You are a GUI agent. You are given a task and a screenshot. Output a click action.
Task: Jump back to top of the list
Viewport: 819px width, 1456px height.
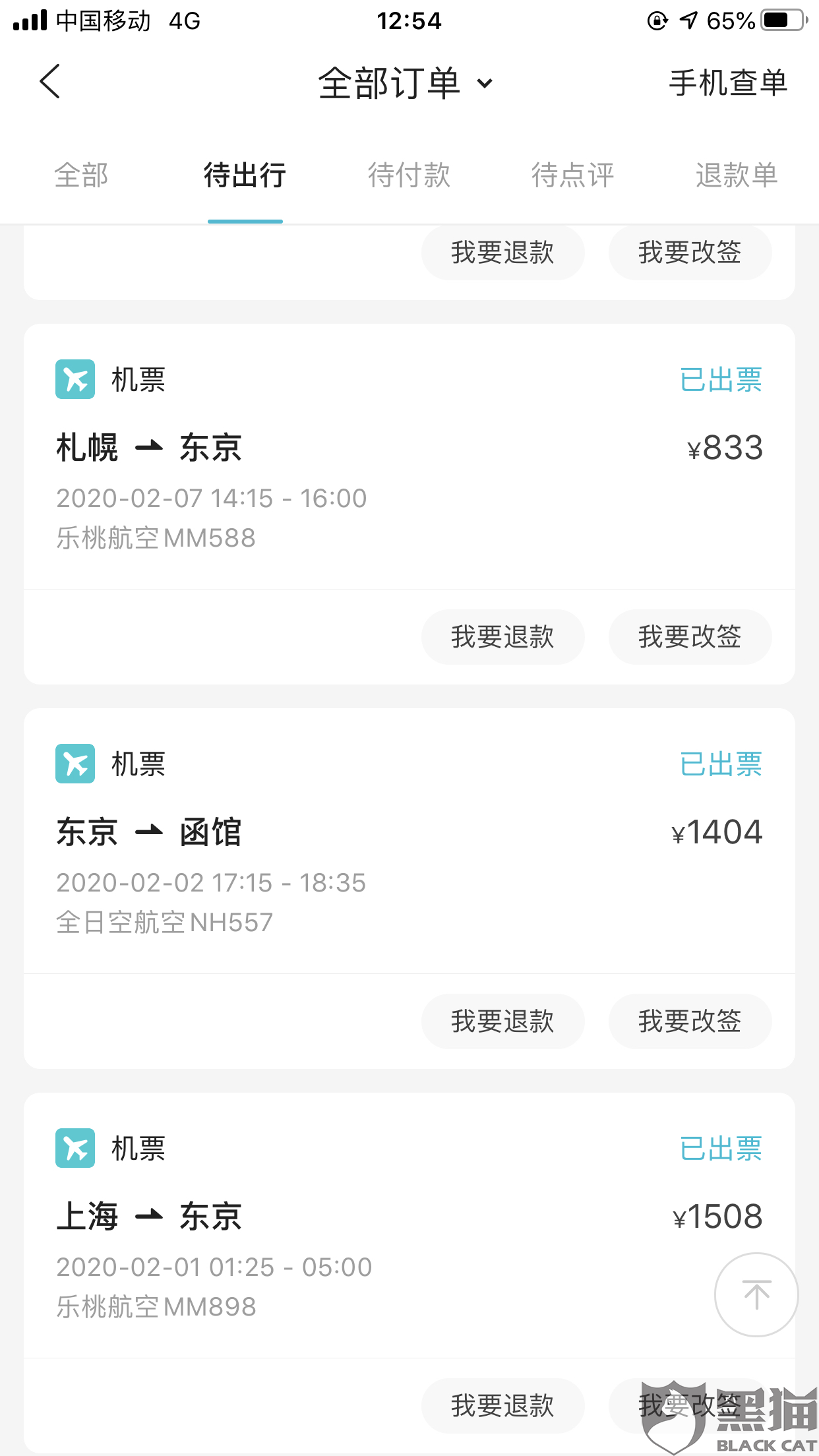756,1294
